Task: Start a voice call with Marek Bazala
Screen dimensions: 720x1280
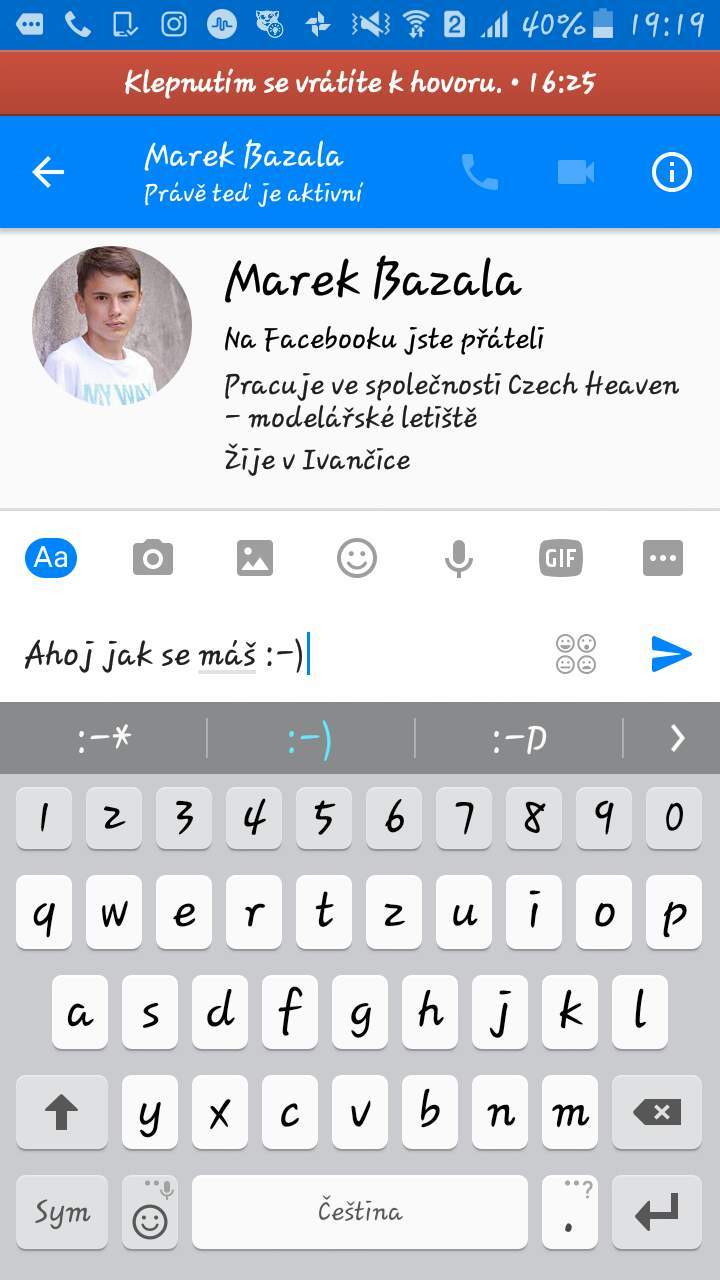Action: (479, 173)
